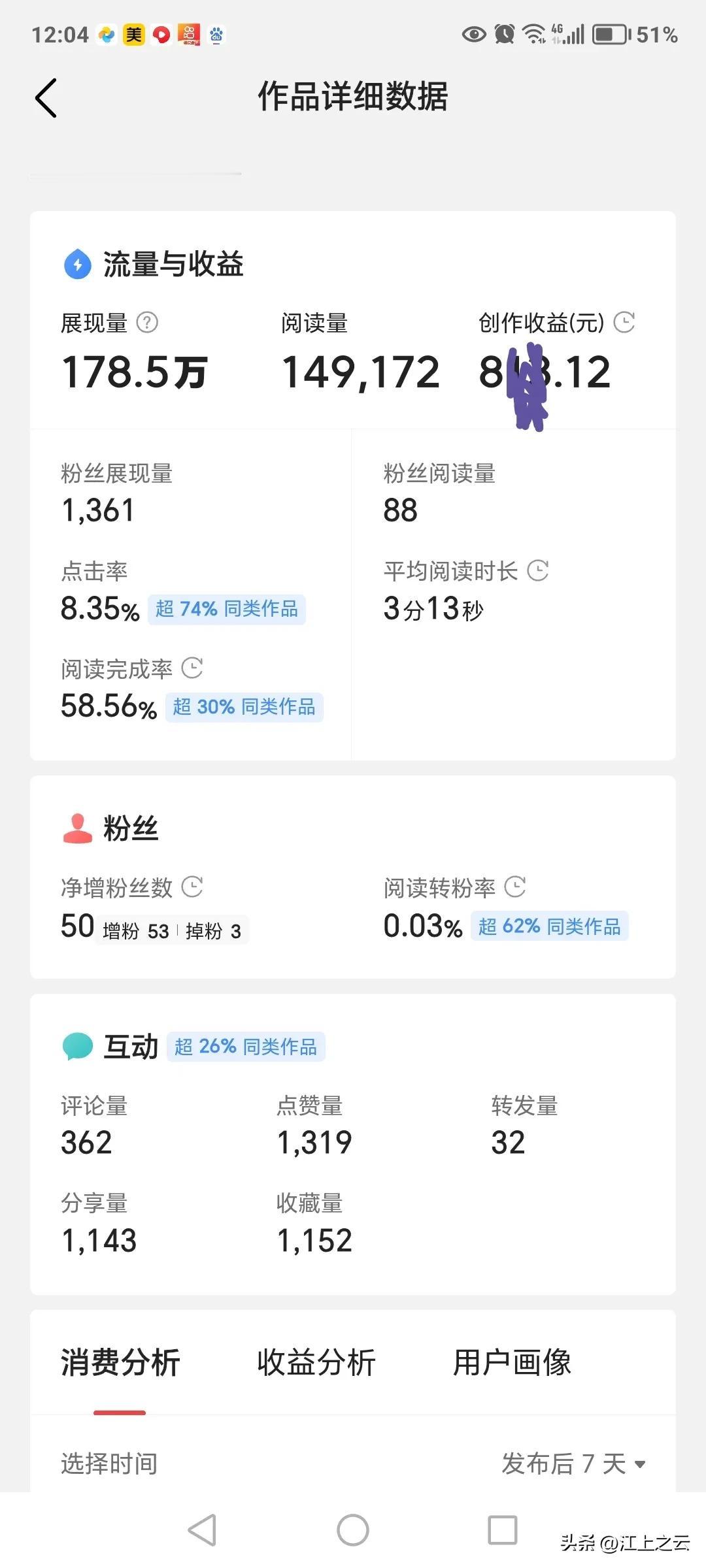Image resolution: width=706 pixels, height=1568 pixels.
Task: Tap the green chat bubble icon beside 互动
Action: pyautogui.click(x=77, y=1045)
